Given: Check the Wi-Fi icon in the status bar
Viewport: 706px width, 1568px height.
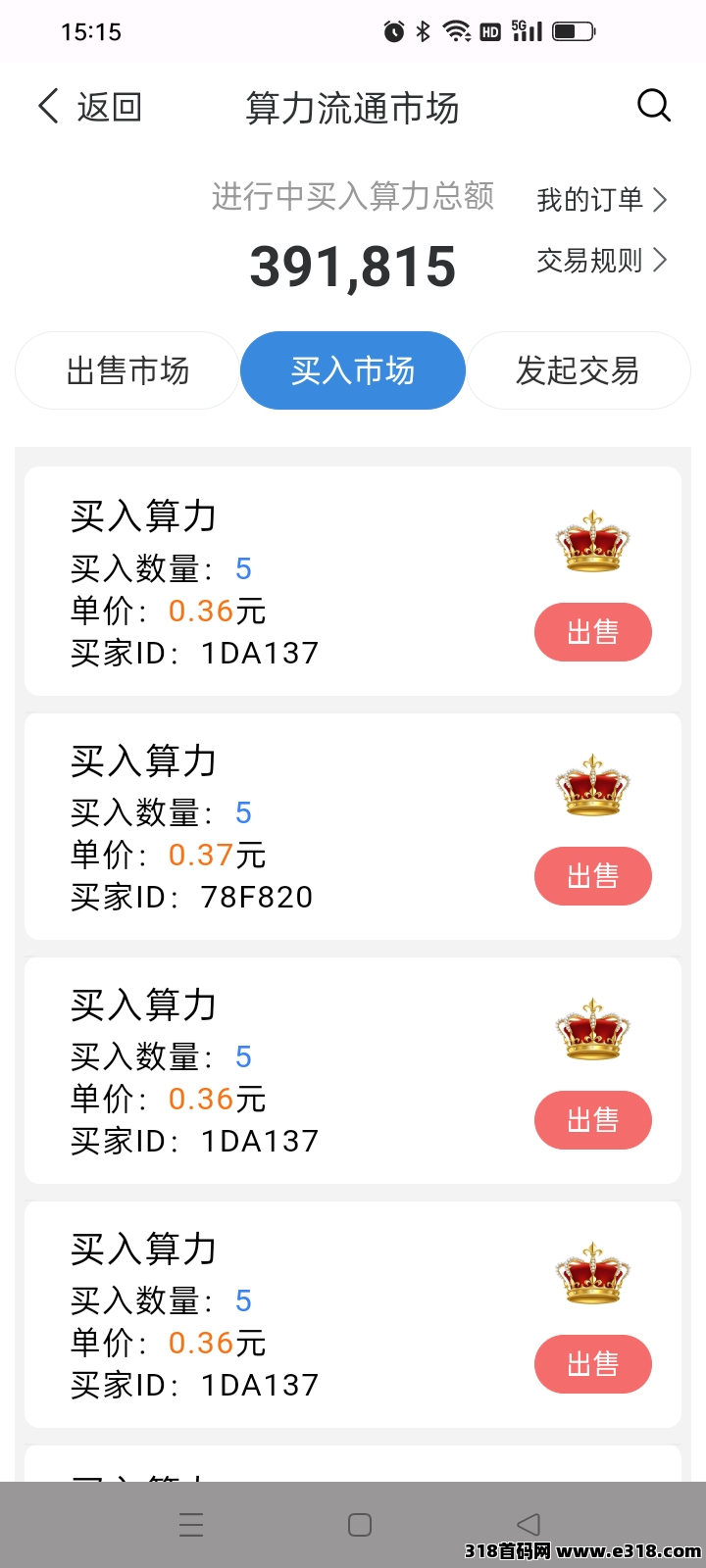Looking at the screenshot, I should pos(457,30).
